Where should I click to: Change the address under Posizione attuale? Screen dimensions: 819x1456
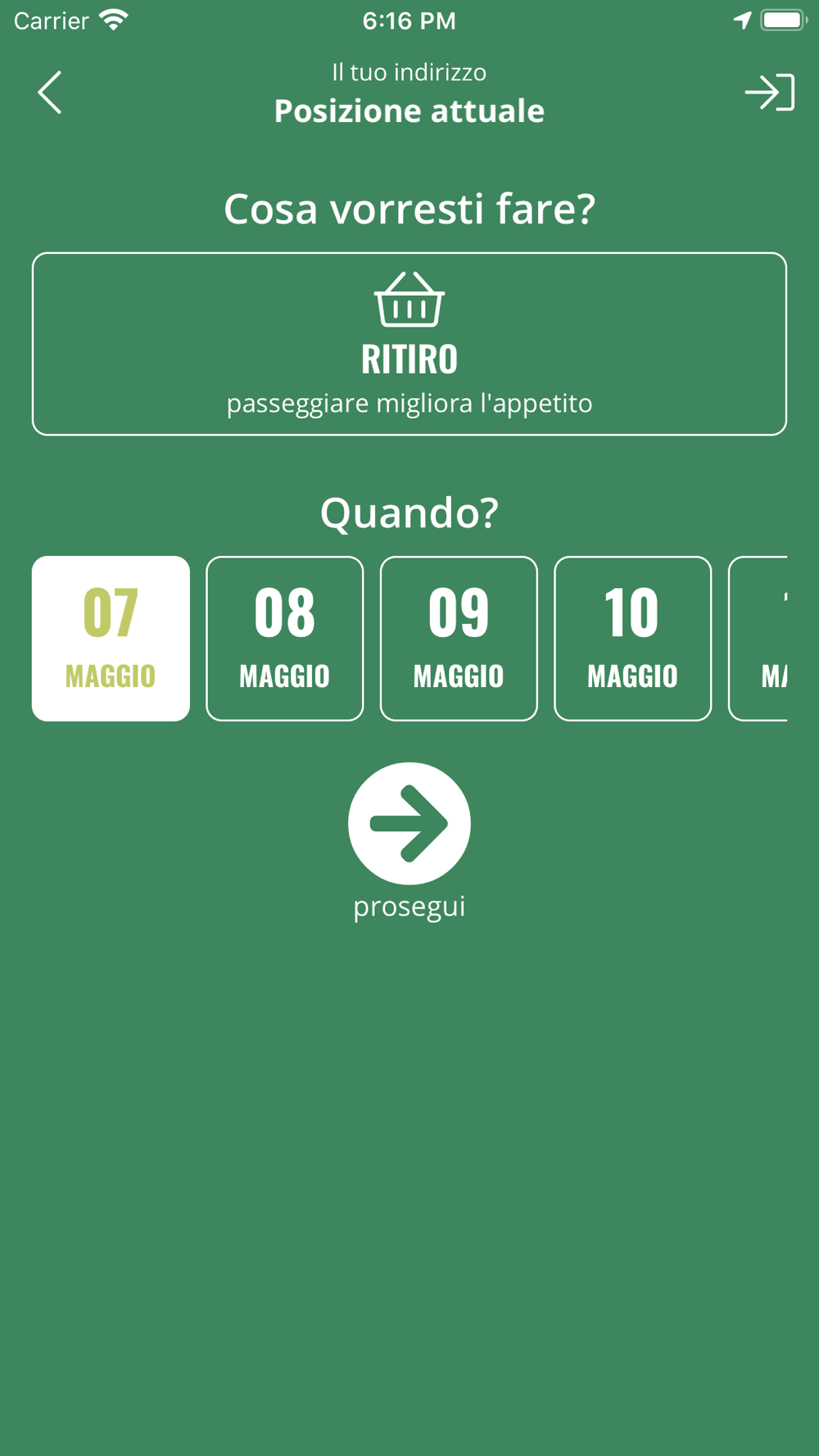point(409,111)
